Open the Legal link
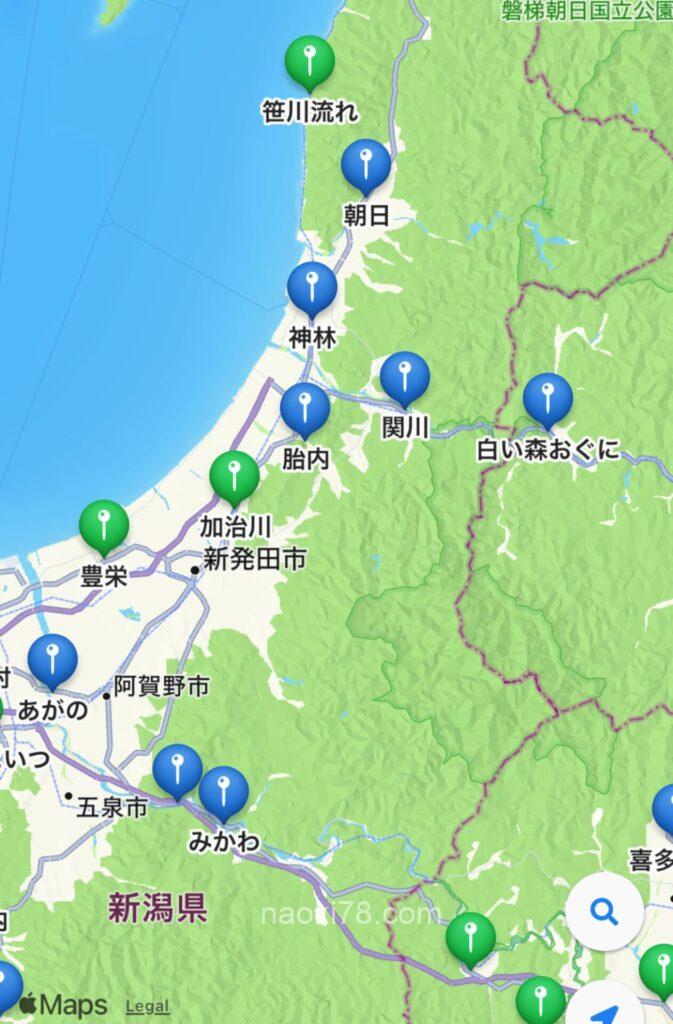Screen dimensions: 673x1024 (x=147, y=1006)
